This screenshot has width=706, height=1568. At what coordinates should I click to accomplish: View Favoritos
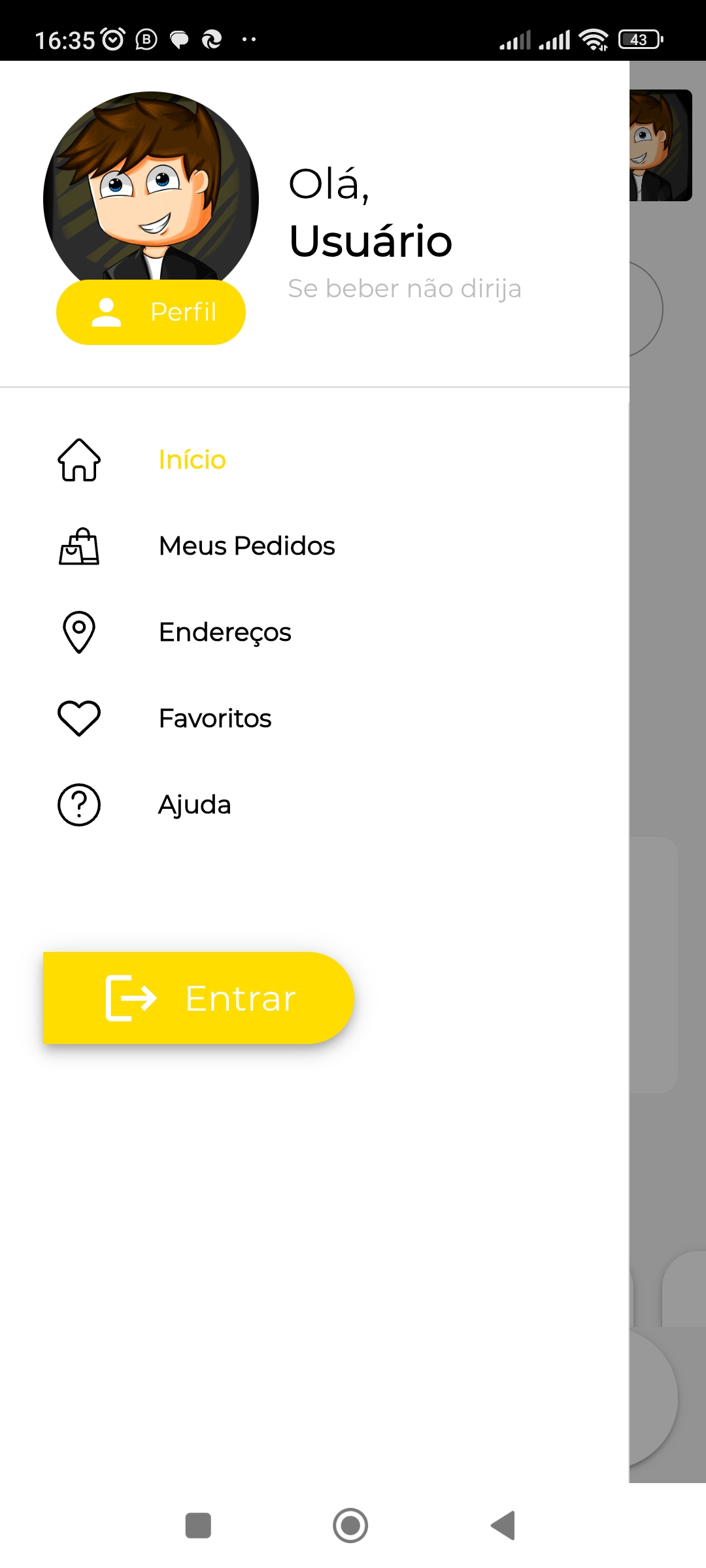click(215, 719)
